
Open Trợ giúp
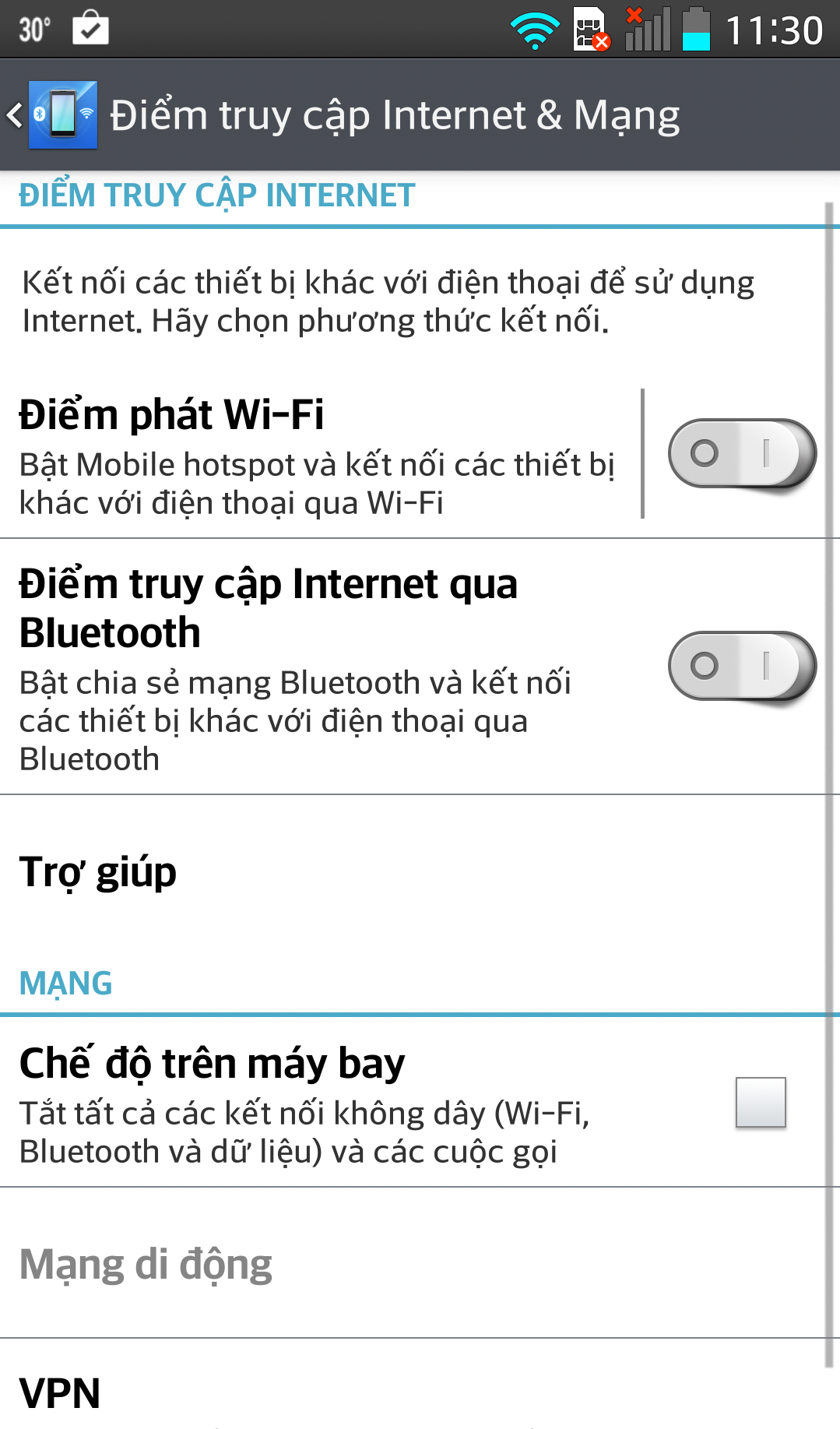pyautogui.click(x=413, y=872)
